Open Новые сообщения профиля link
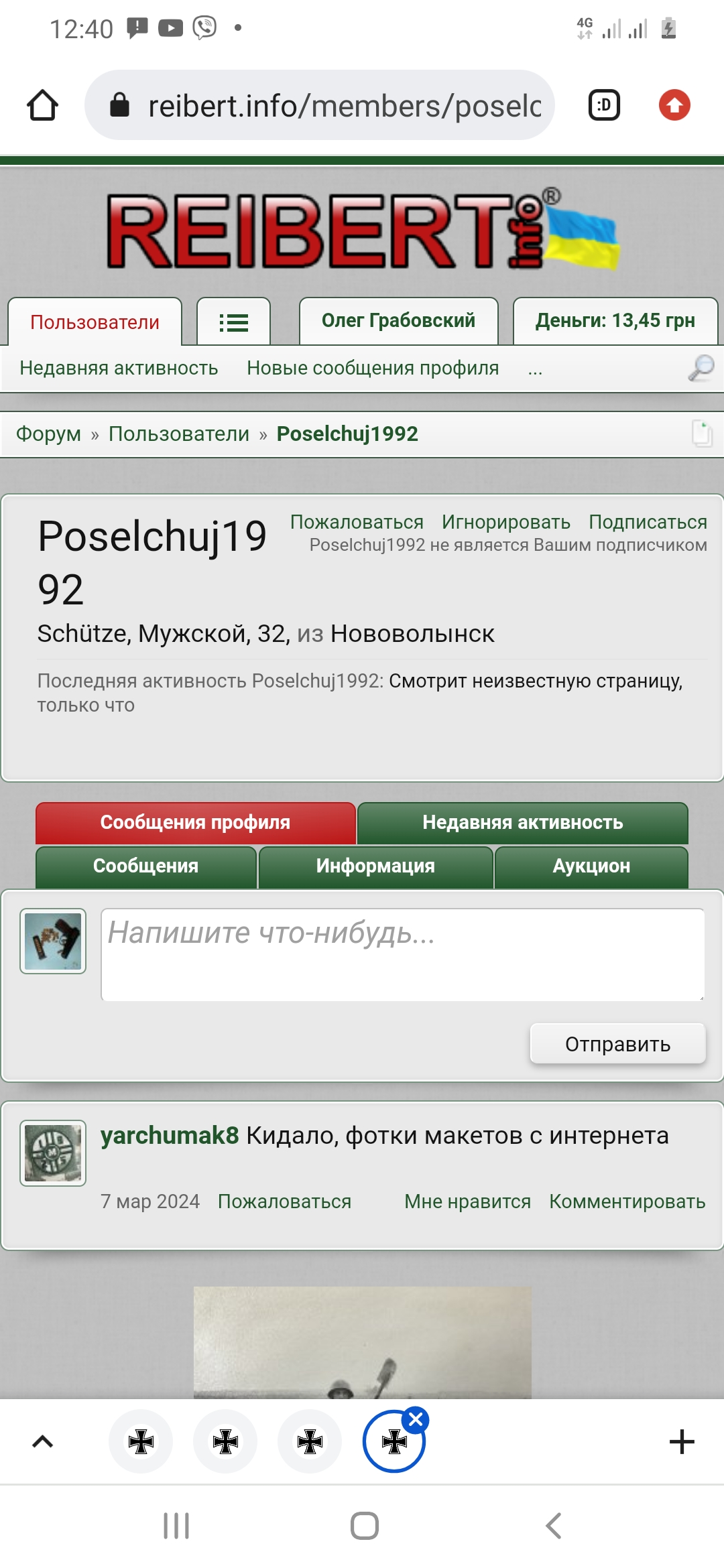This screenshot has height=1568, width=724. click(x=373, y=368)
